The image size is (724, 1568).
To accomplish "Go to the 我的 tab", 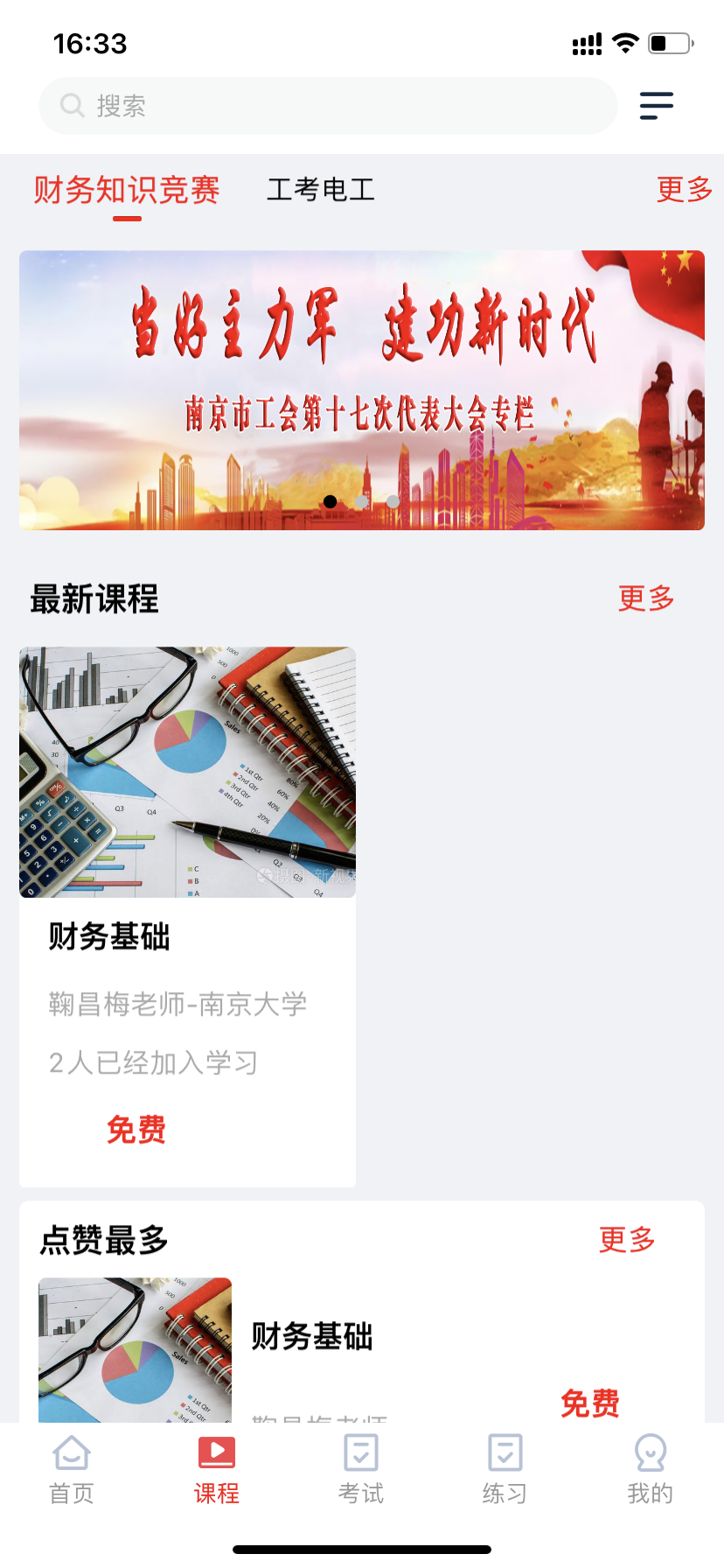I will pyautogui.click(x=650, y=1468).
